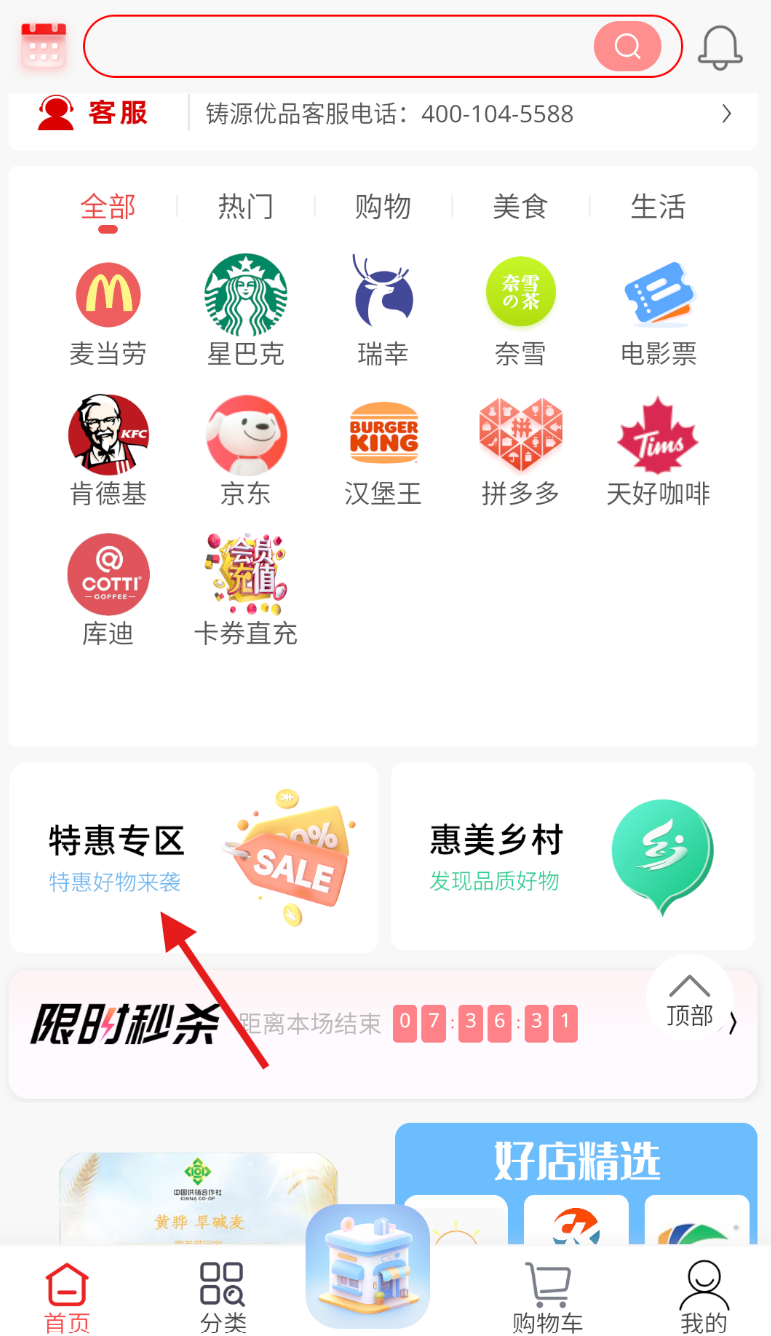
Task: Switch to the 分类 tab
Action: point(222,1296)
